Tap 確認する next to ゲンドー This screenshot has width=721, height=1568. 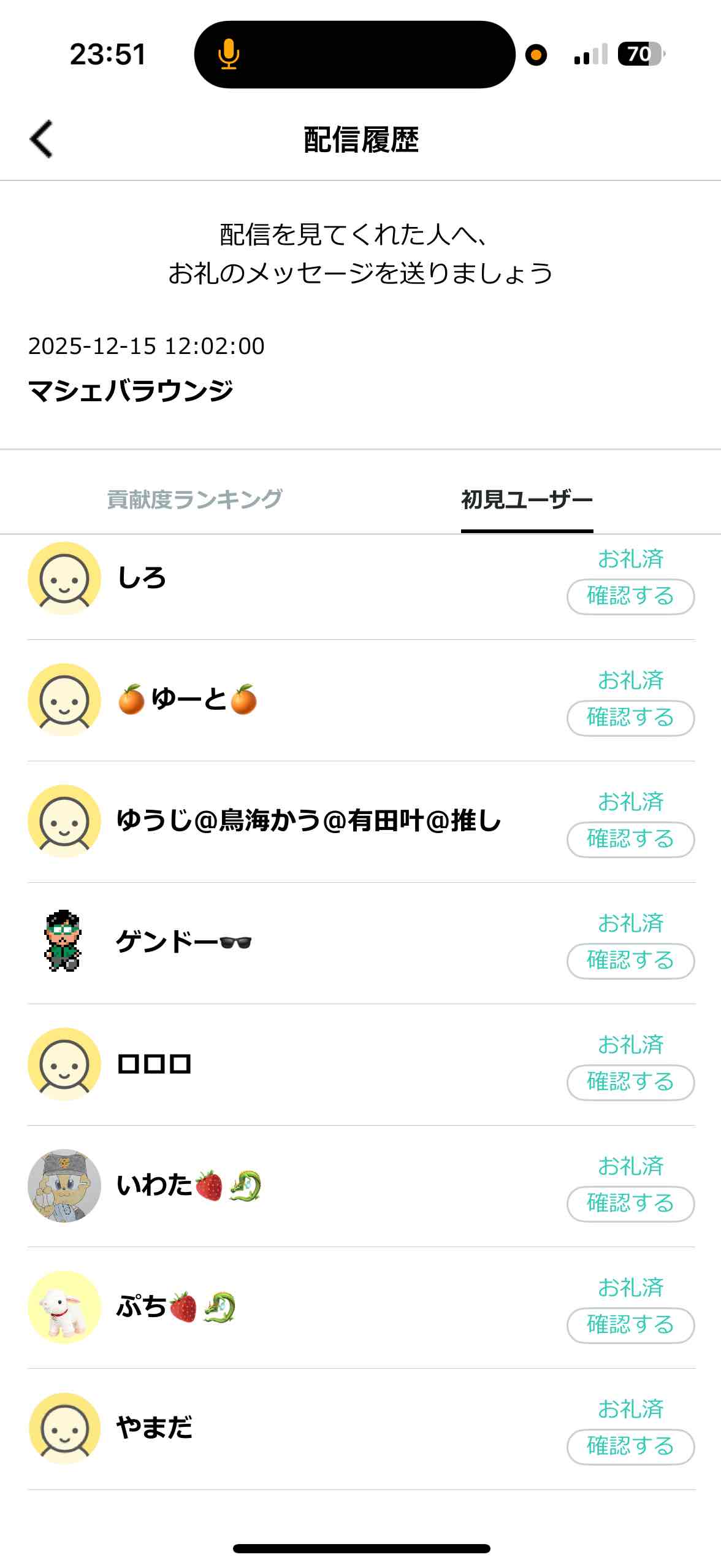[x=630, y=961]
